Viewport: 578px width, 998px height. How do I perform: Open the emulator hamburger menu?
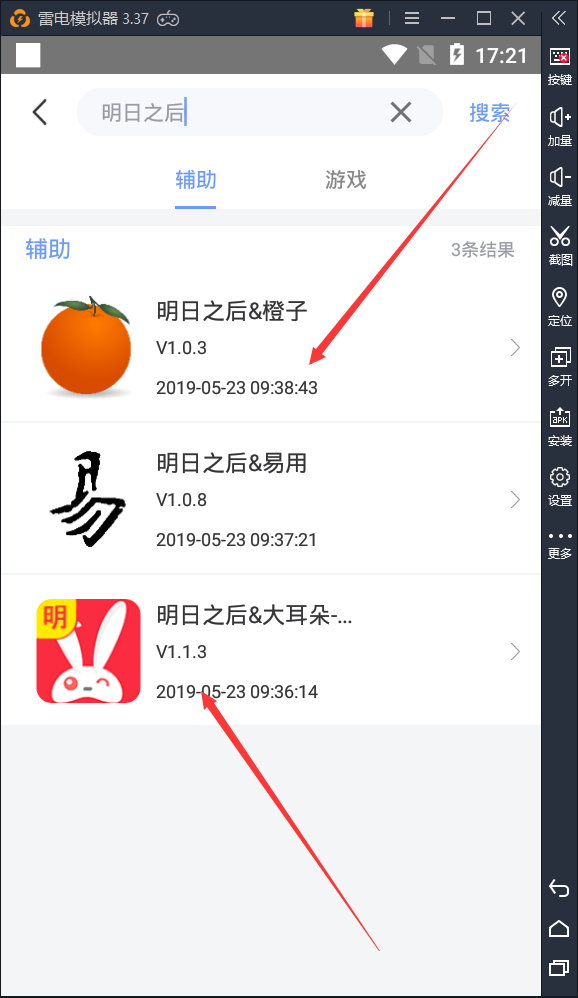[x=412, y=18]
